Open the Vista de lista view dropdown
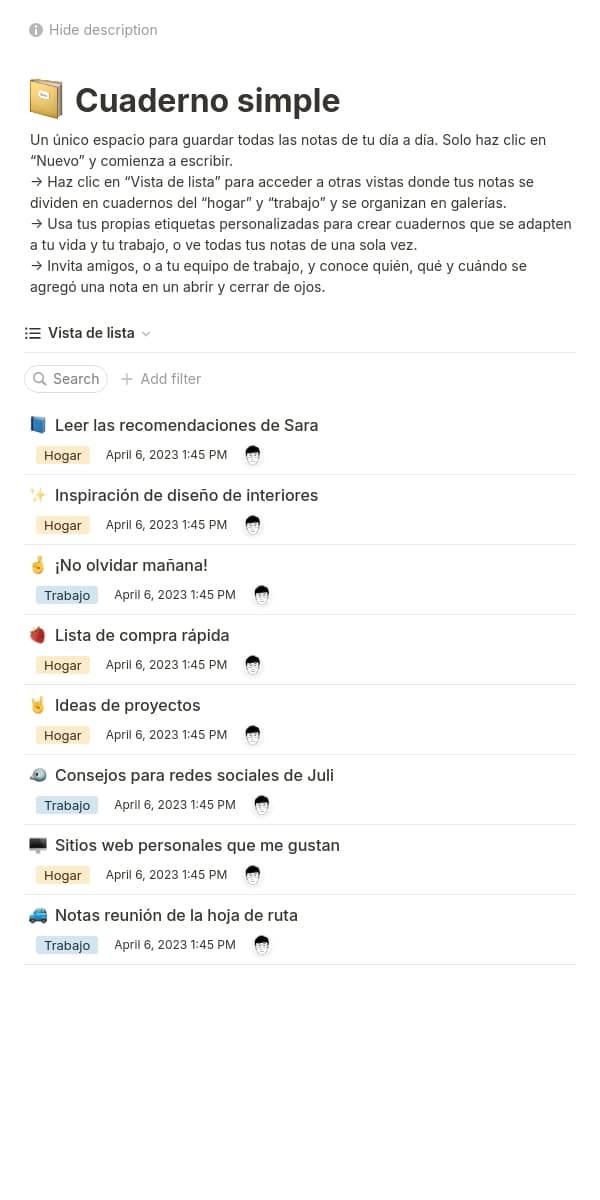The height and width of the screenshot is (1200, 600). tap(89, 333)
